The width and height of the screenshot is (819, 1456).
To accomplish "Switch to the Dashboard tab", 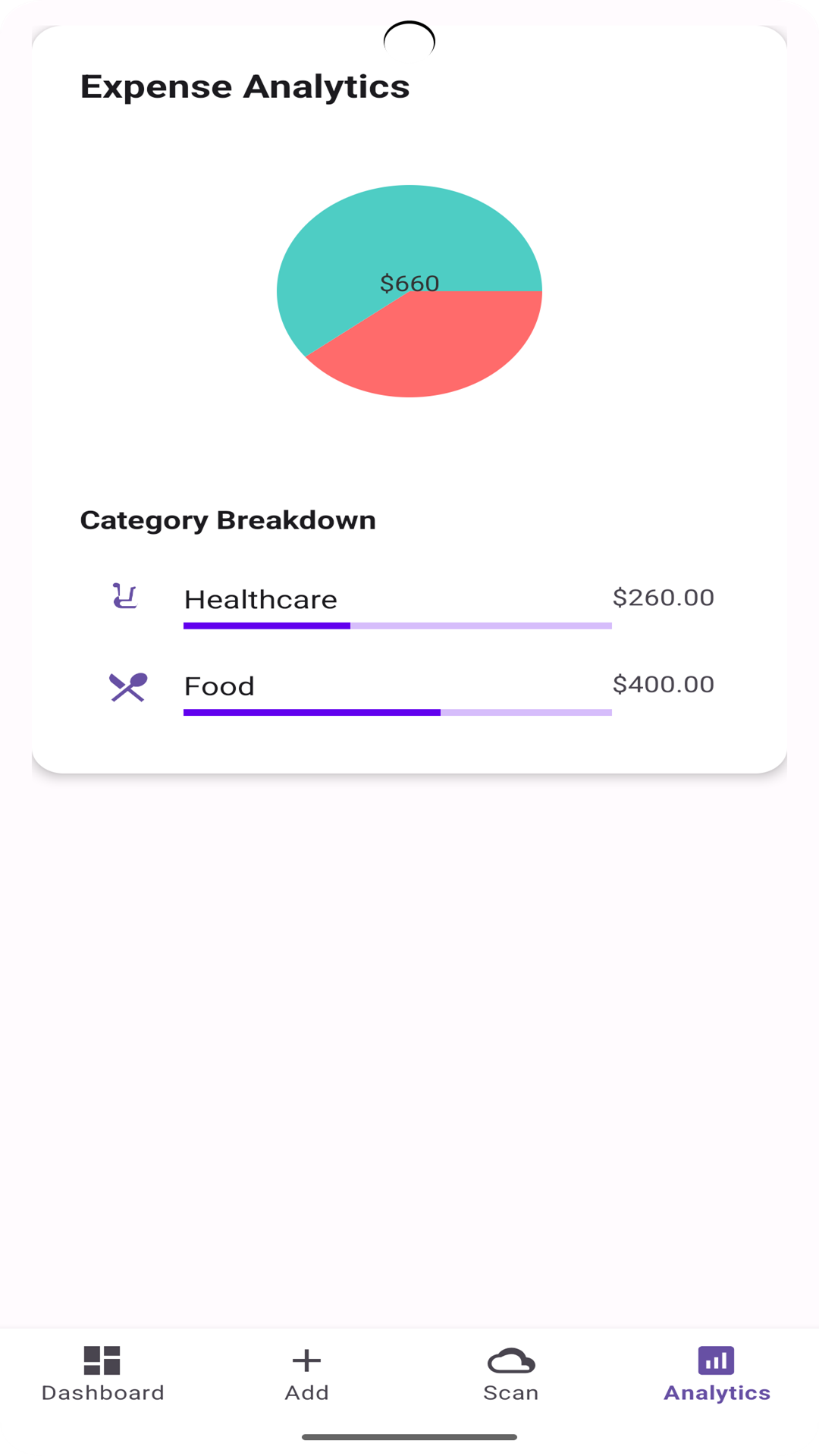I will [x=102, y=1373].
